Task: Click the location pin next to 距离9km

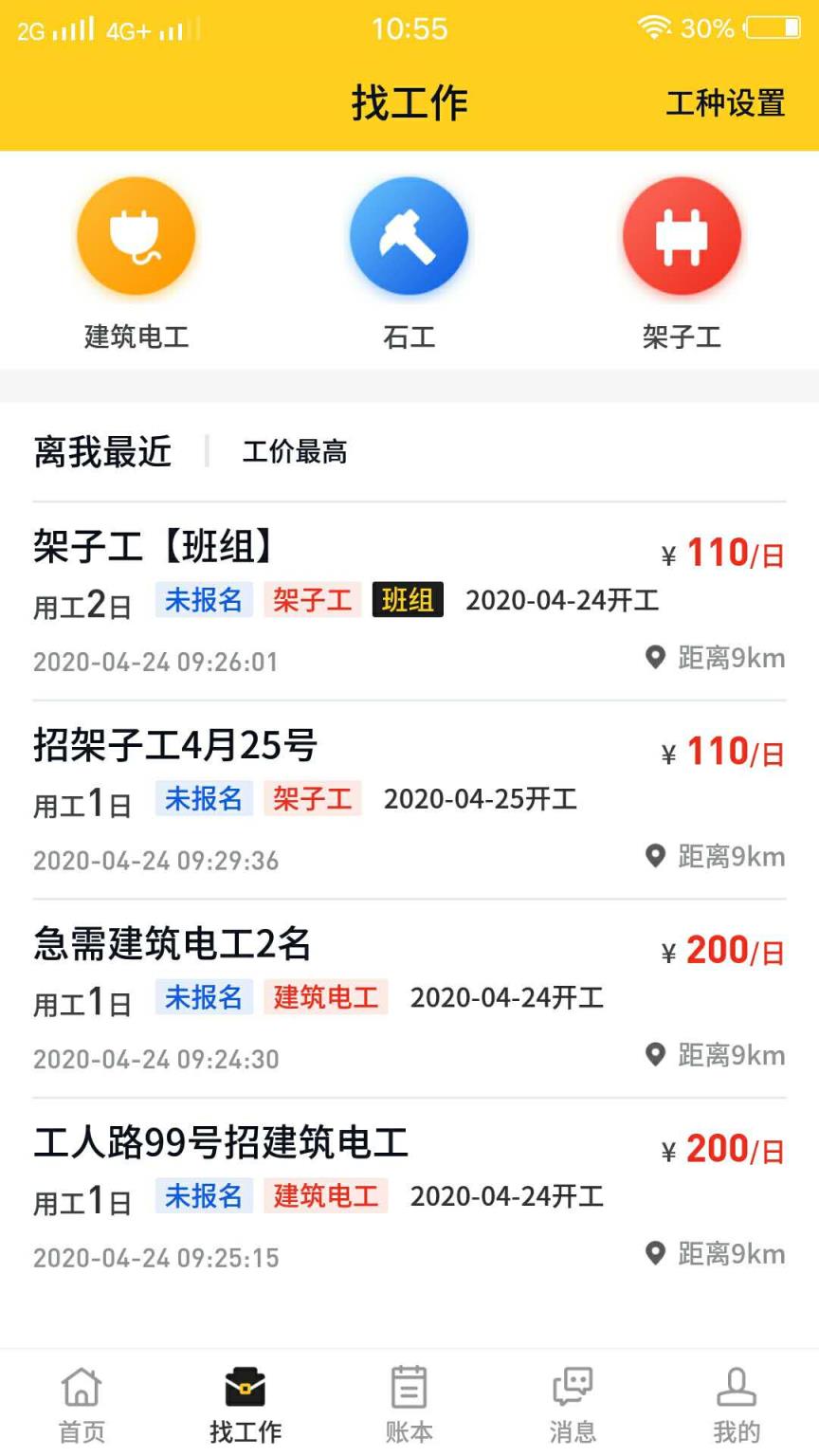Action: [x=655, y=659]
